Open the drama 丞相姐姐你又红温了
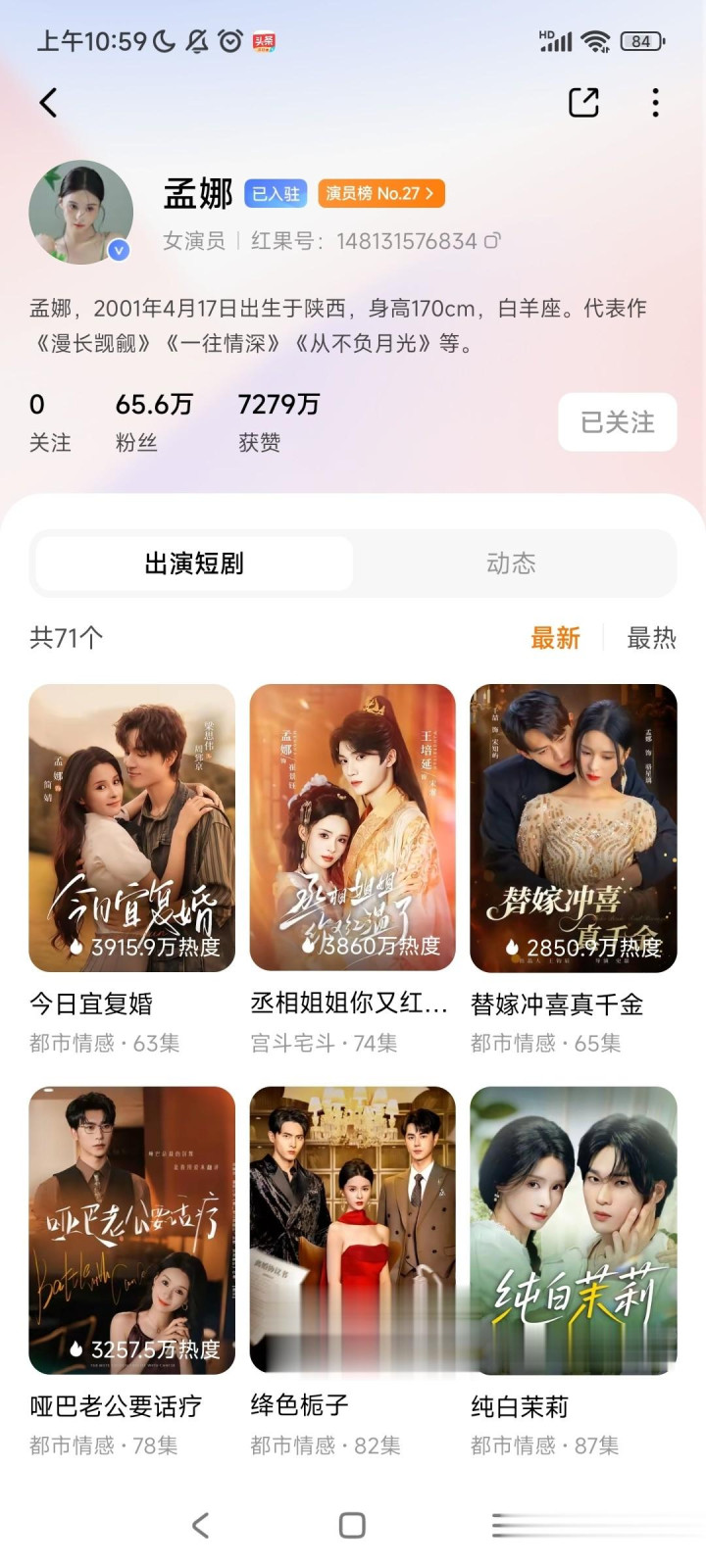The width and height of the screenshot is (706, 1568). tap(352, 828)
